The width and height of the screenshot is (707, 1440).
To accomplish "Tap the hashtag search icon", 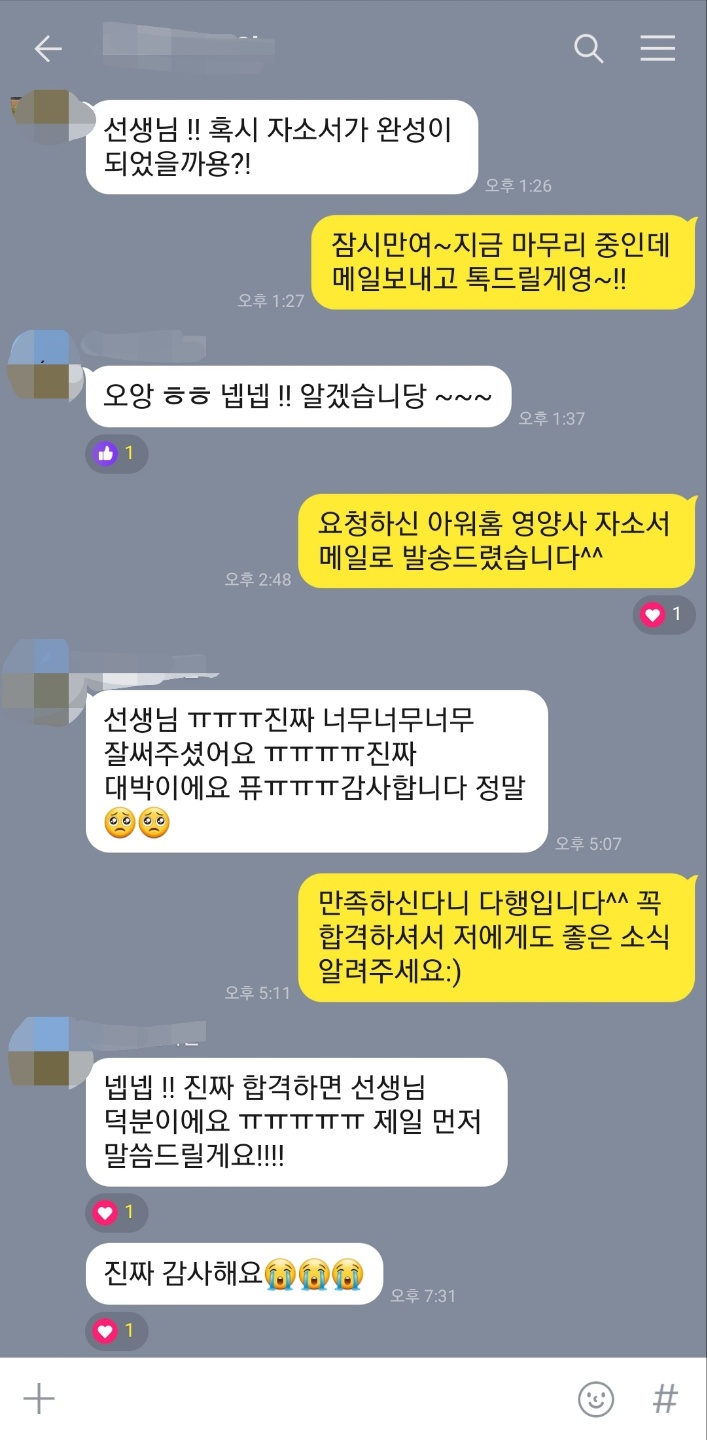I will 665,1398.
